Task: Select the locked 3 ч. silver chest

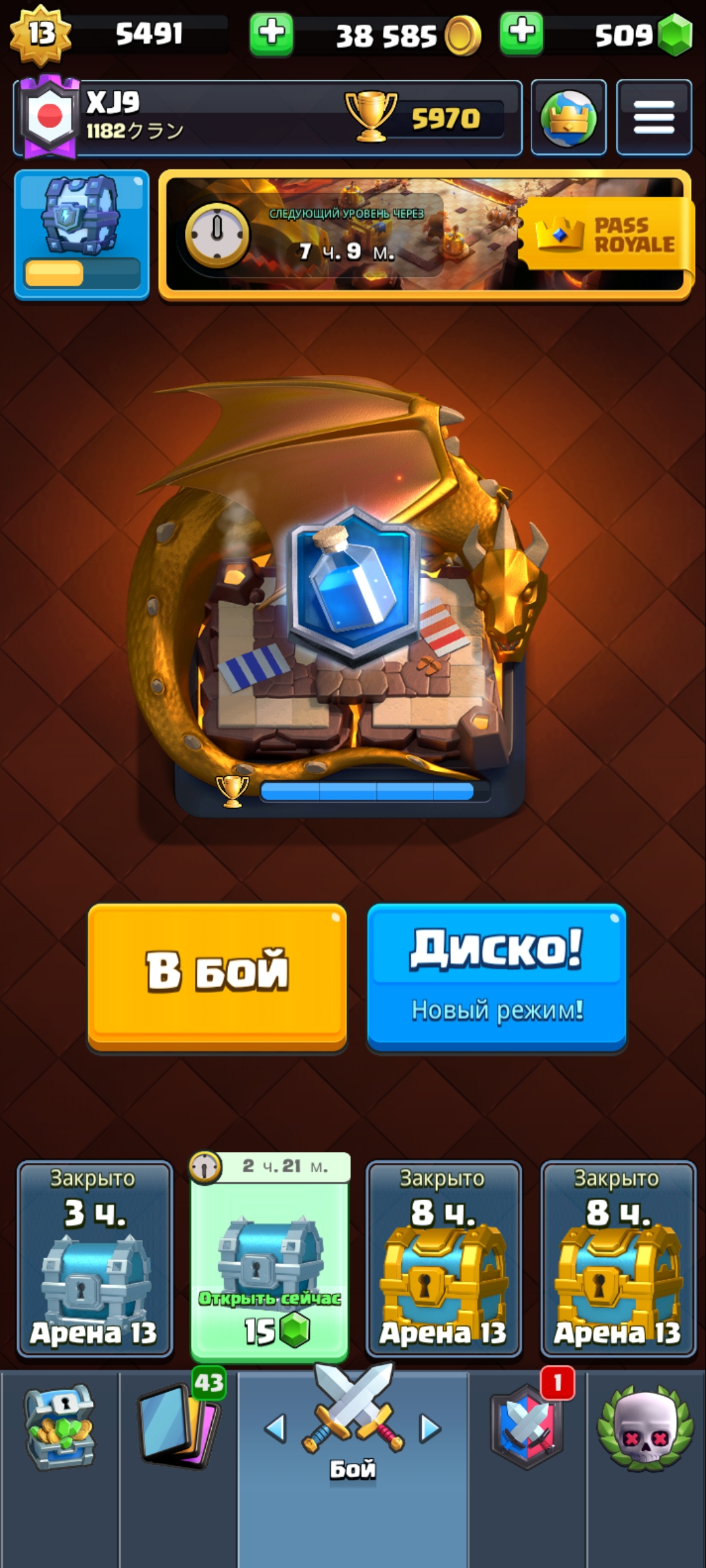Action: [95, 1258]
